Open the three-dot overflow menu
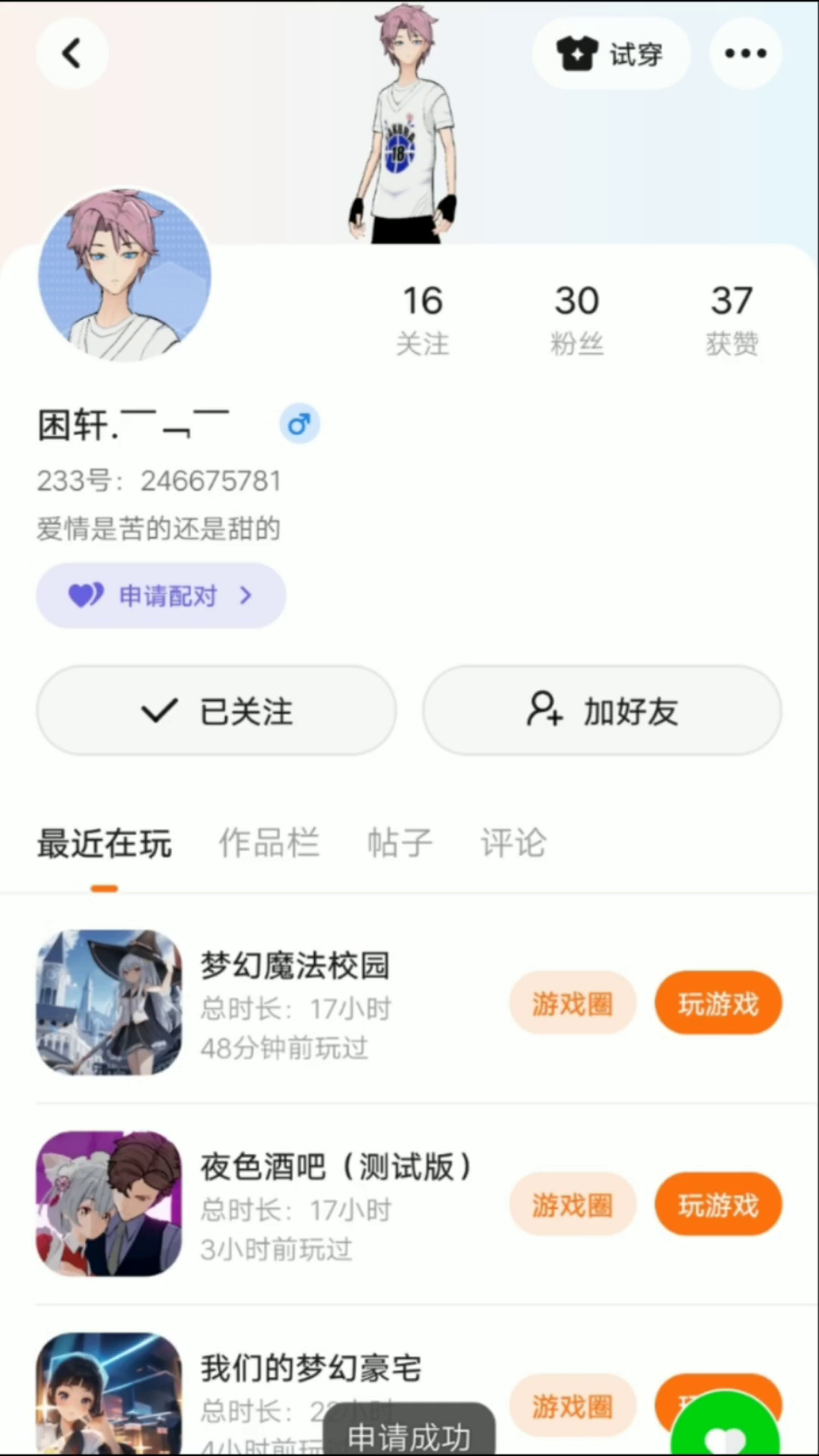 click(745, 54)
